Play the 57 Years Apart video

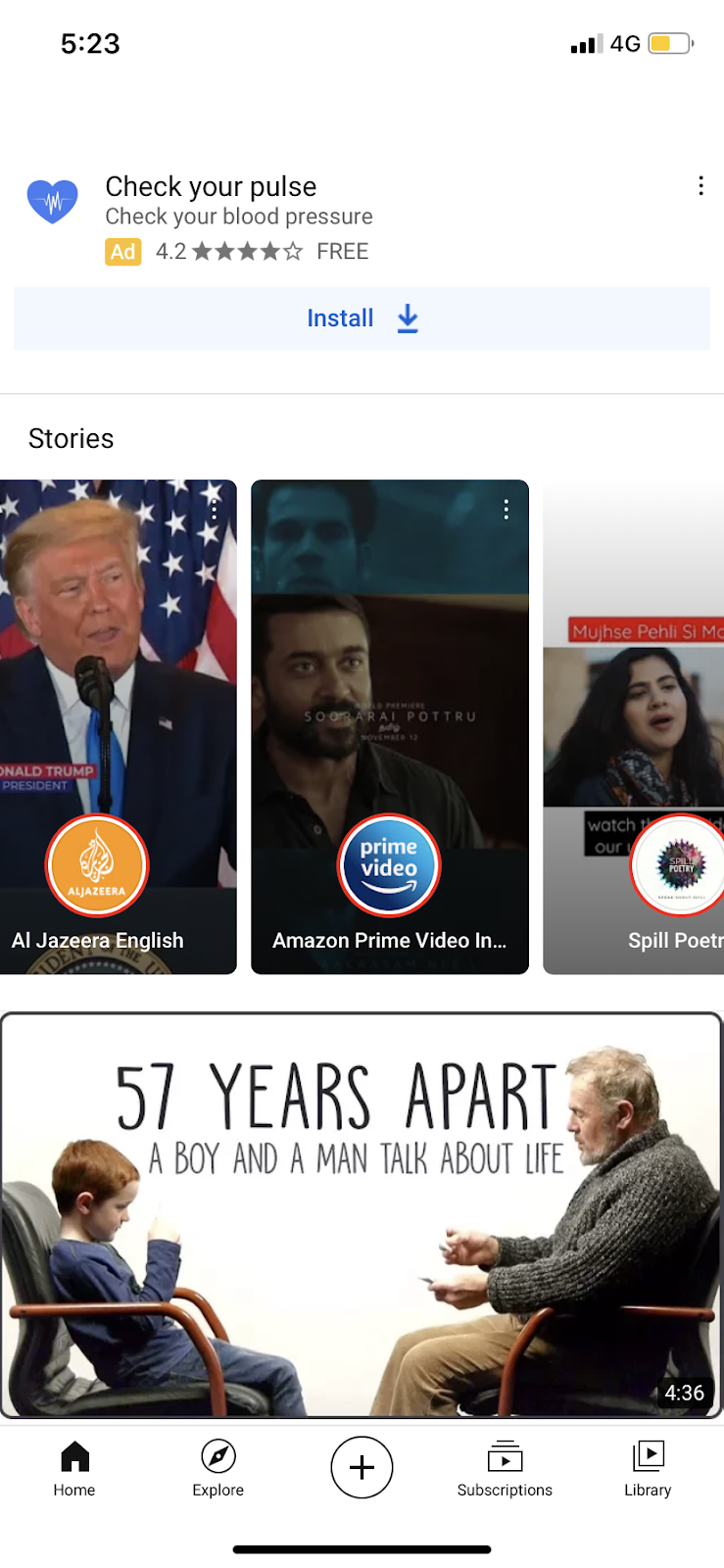pyautogui.click(x=362, y=1215)
